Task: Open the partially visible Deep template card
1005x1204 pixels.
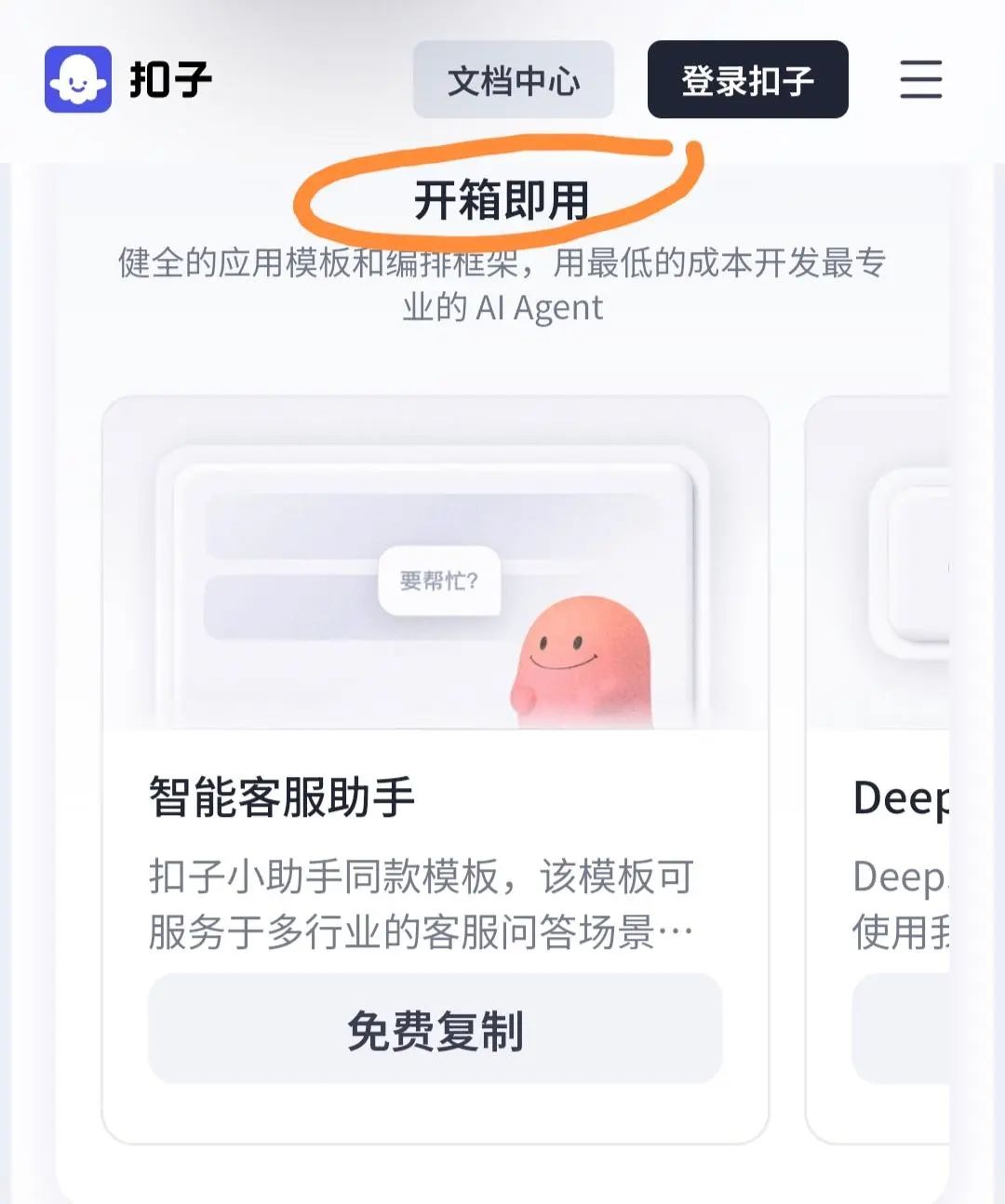Action: tap(878, 770)
